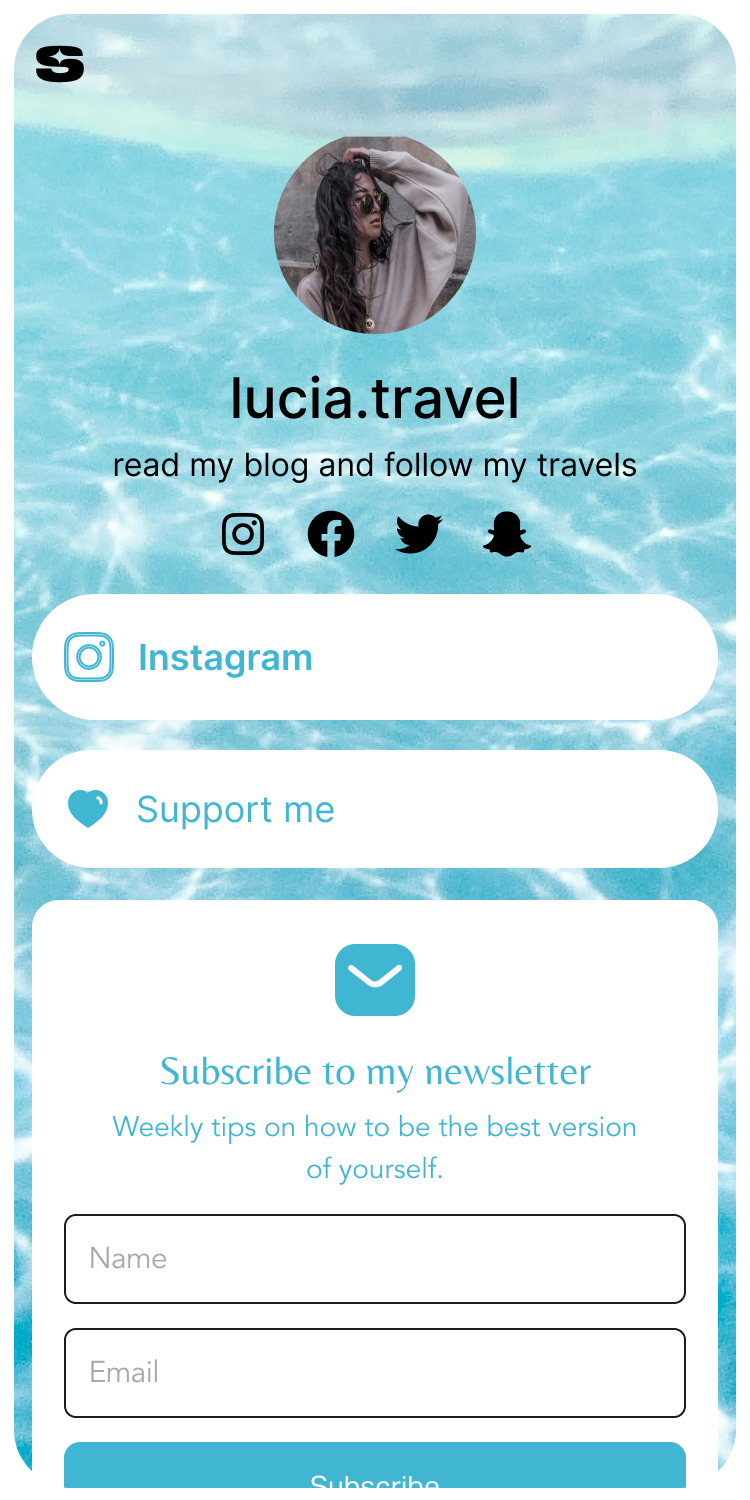Focus the Email input field
This screenshot has height=1500, width=750.
click(375, 1373)
